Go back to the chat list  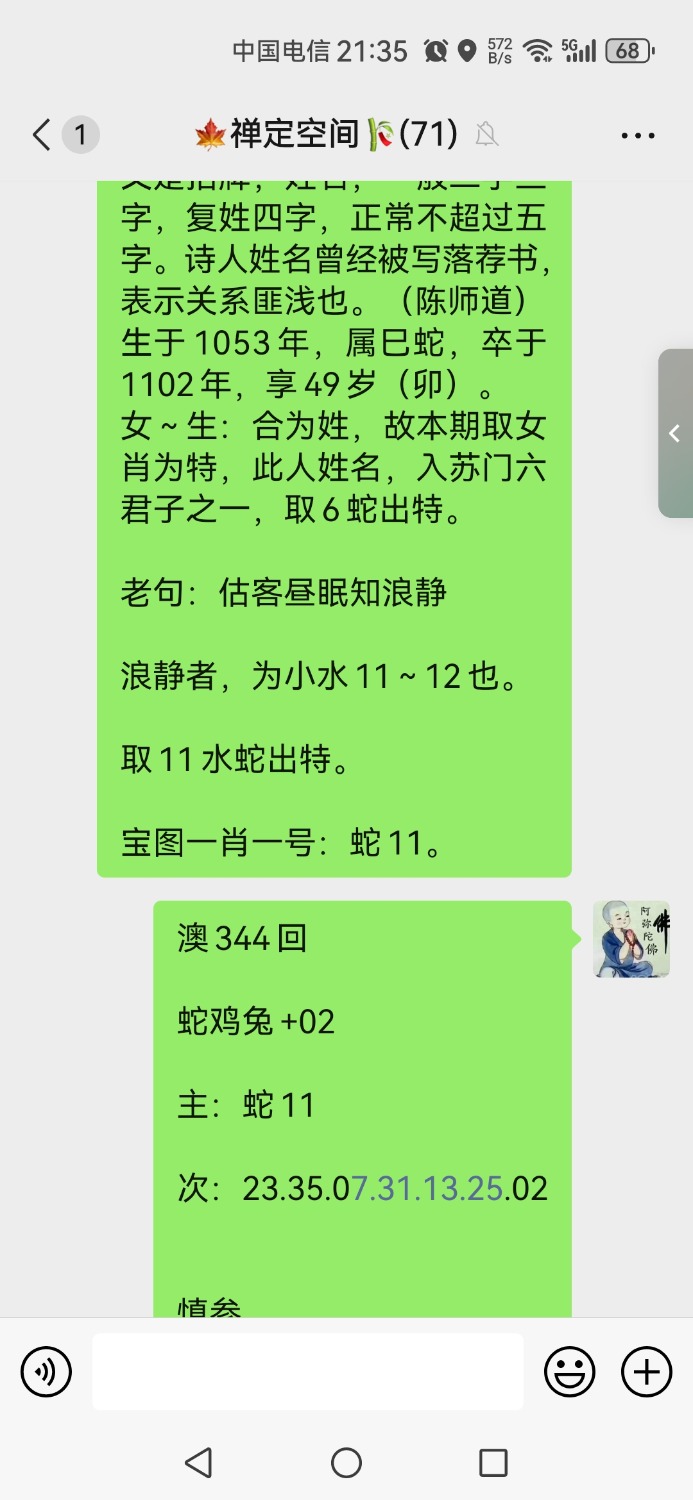tap(42, 135)
